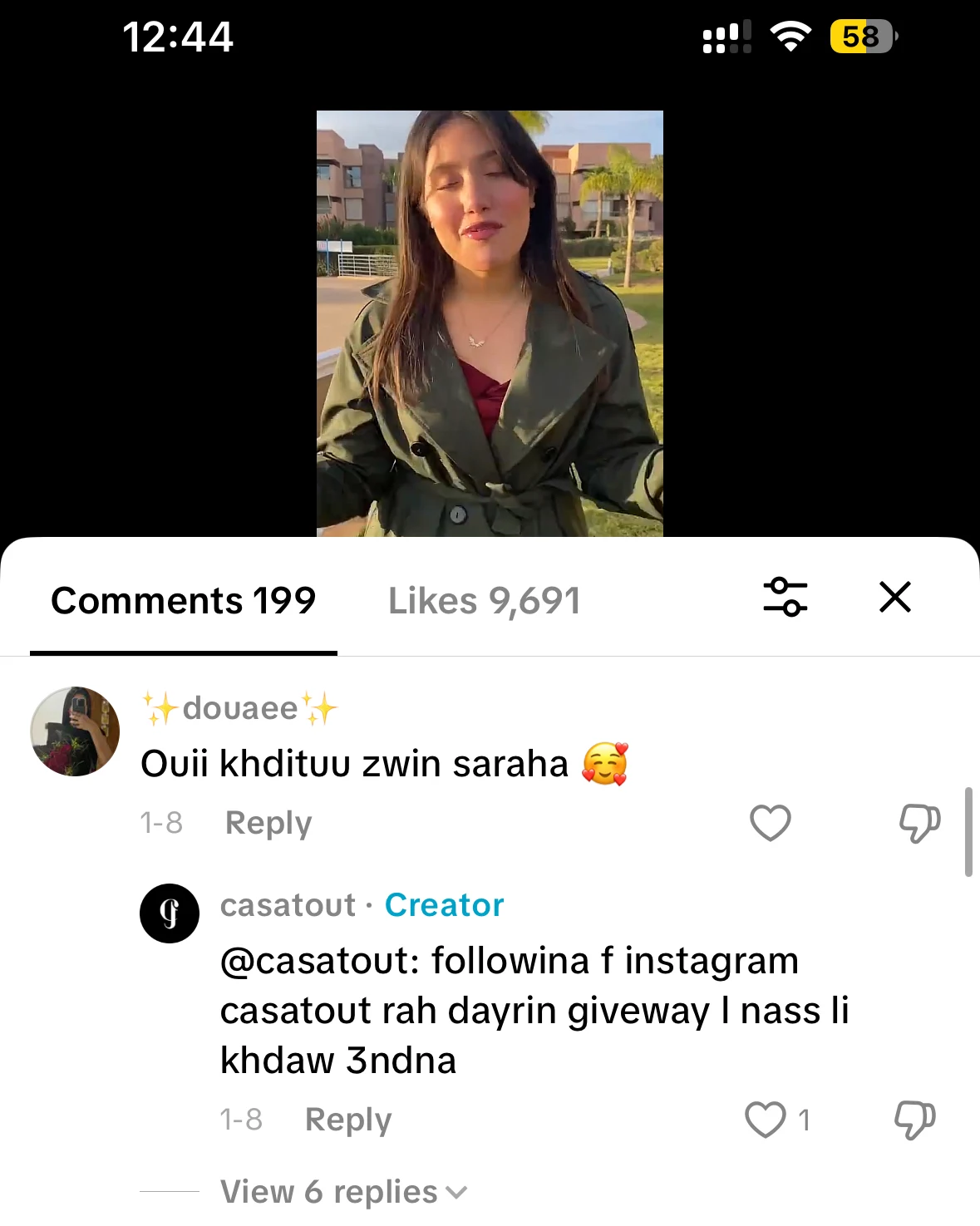
Task: Switch to the Likes 9,691 tab
Action: [484, 601]
